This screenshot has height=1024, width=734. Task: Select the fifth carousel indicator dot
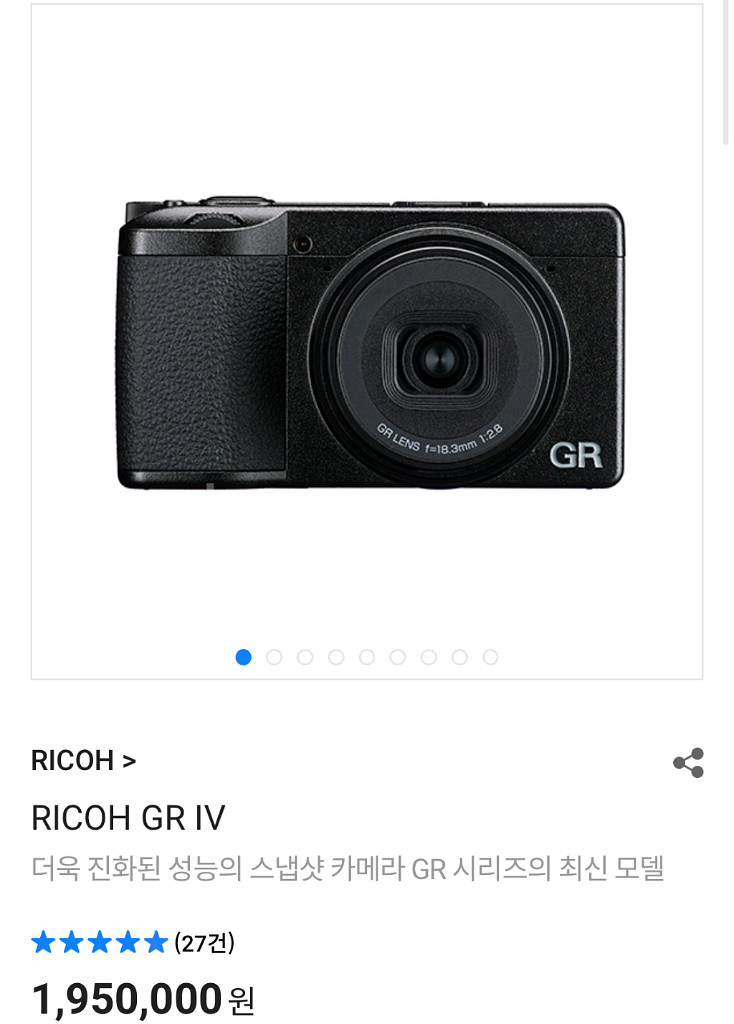click(365, 659)
